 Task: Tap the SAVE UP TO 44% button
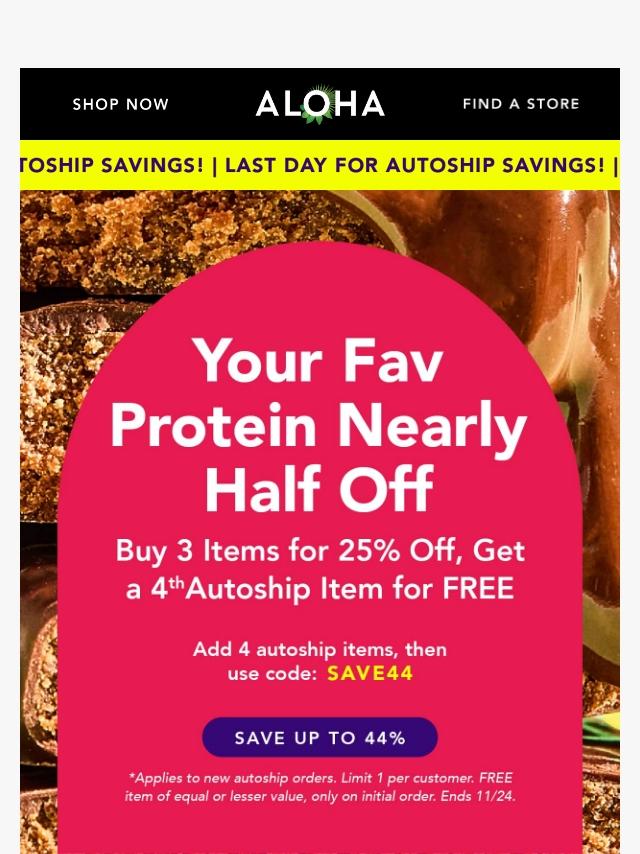(x=320, y=738)
